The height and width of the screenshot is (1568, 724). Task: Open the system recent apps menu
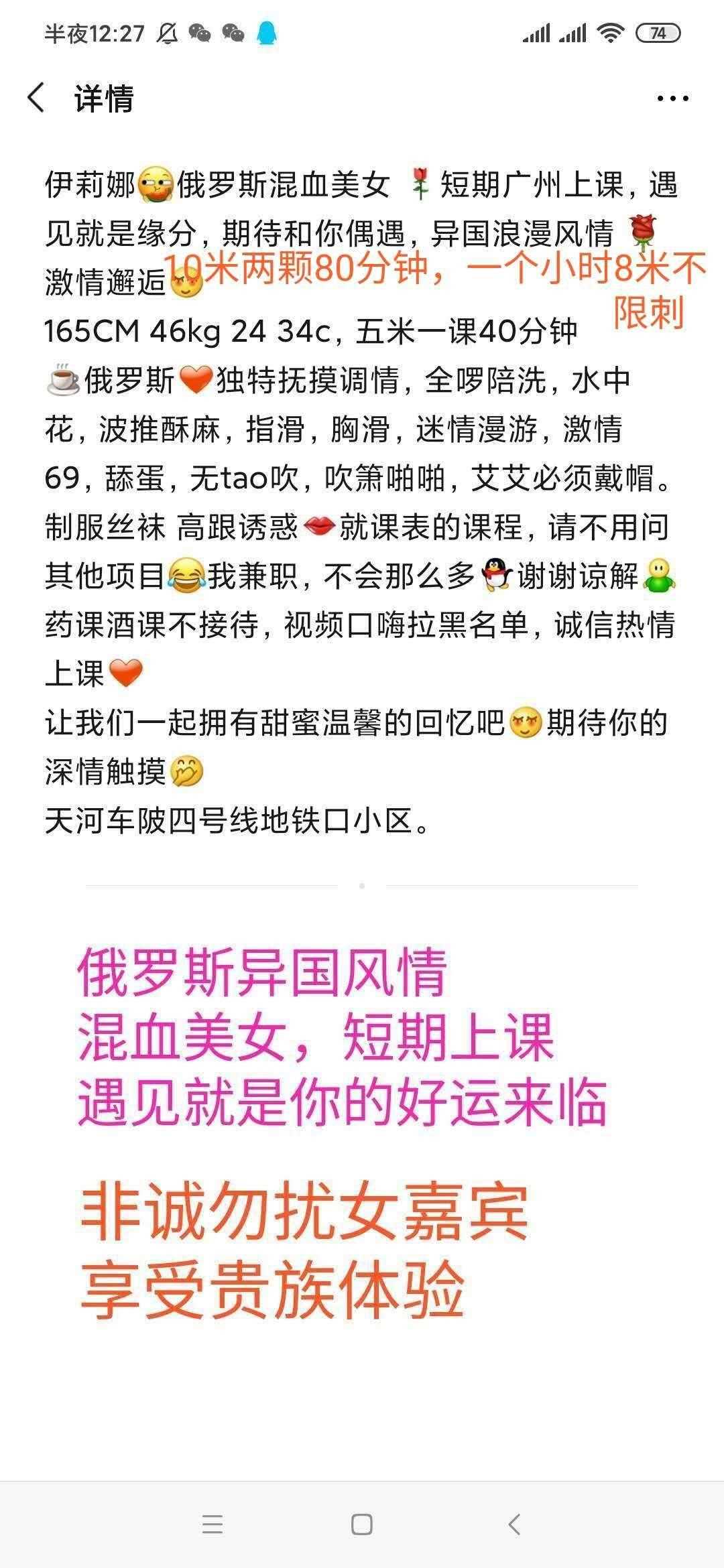[x=213, y=1524]
